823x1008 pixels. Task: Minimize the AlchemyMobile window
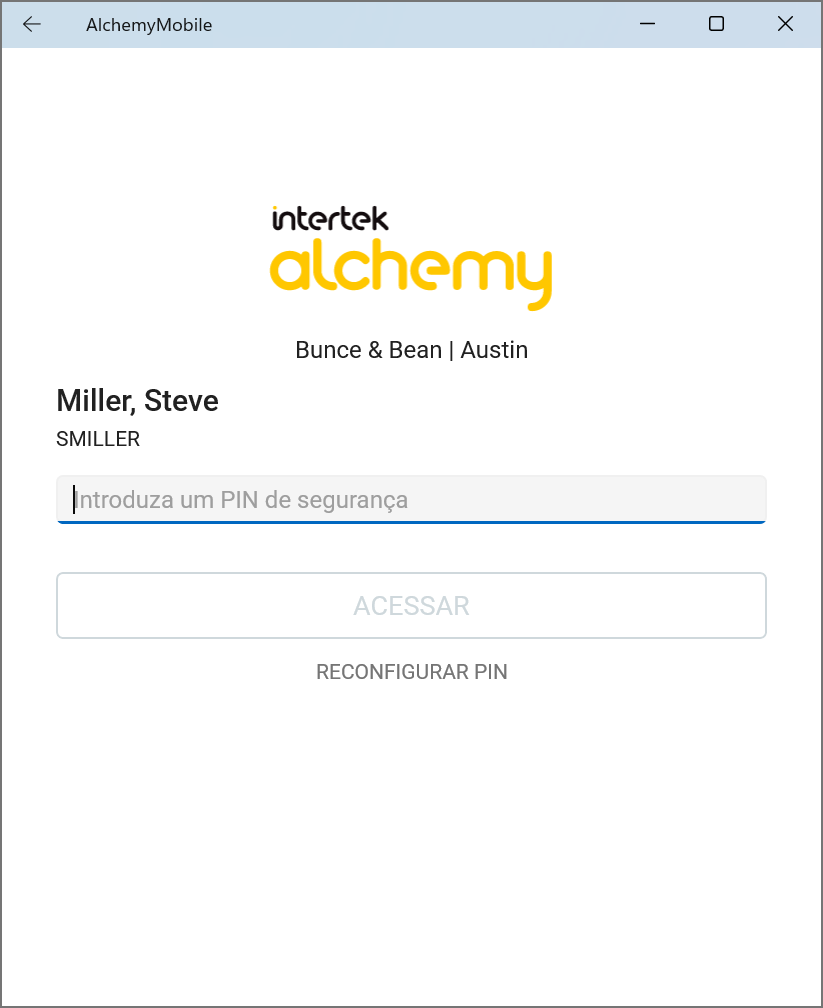coord(648,25)
